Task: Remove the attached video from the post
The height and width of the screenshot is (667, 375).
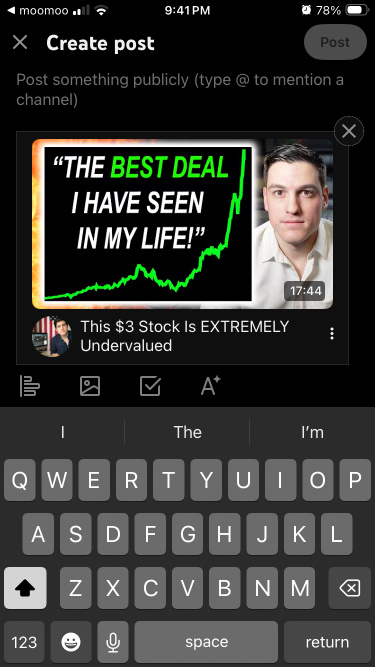Action: 349,131
